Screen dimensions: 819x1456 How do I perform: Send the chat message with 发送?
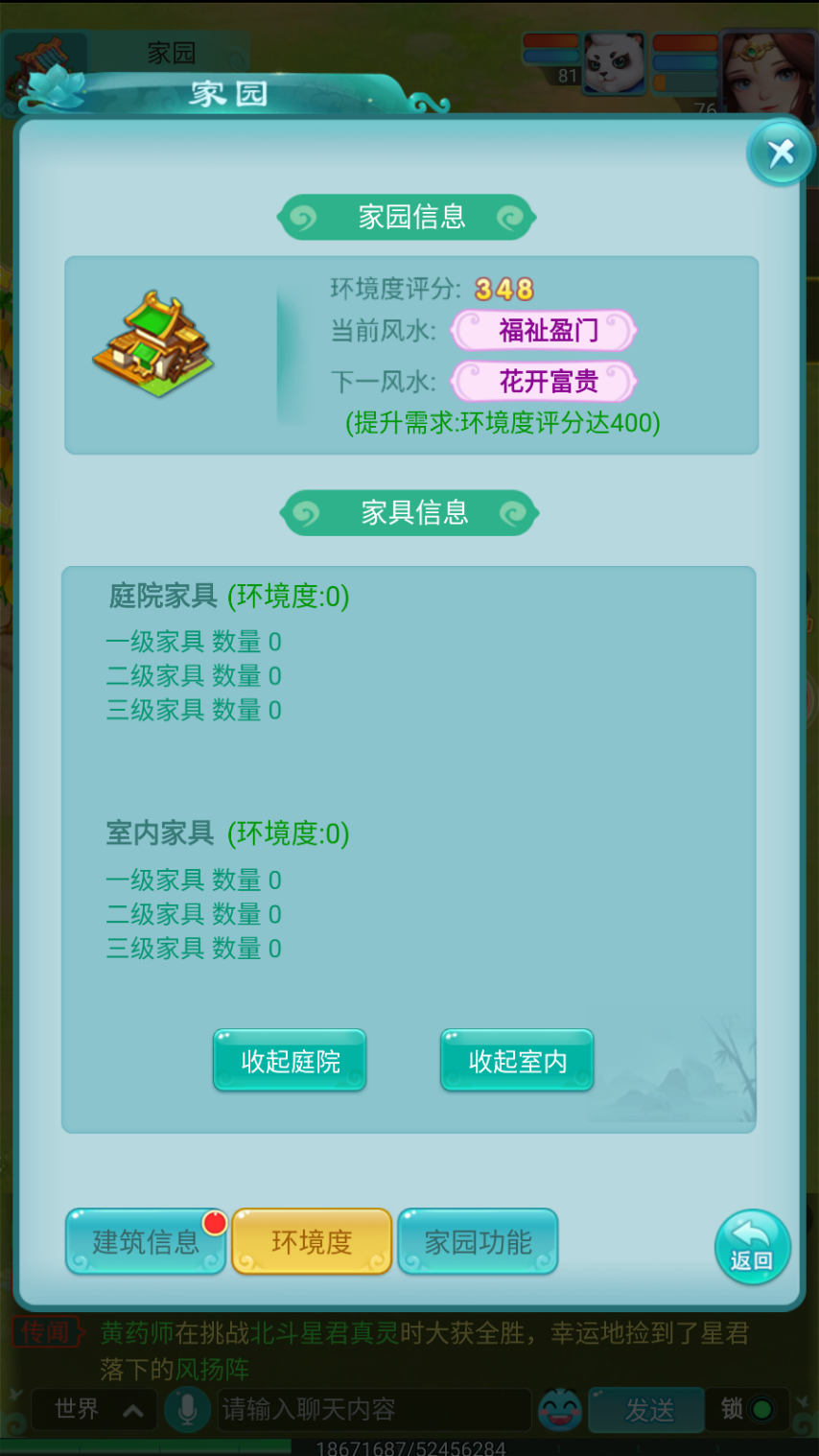coord(648,1410)
